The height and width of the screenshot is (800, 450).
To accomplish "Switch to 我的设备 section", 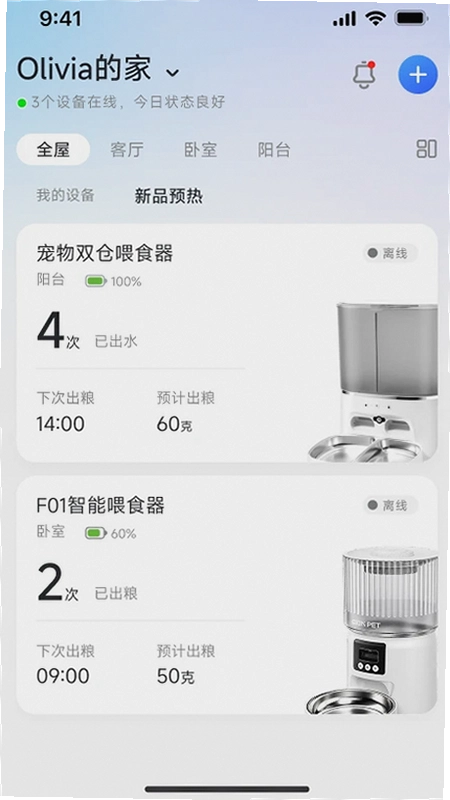I will 65,195.
